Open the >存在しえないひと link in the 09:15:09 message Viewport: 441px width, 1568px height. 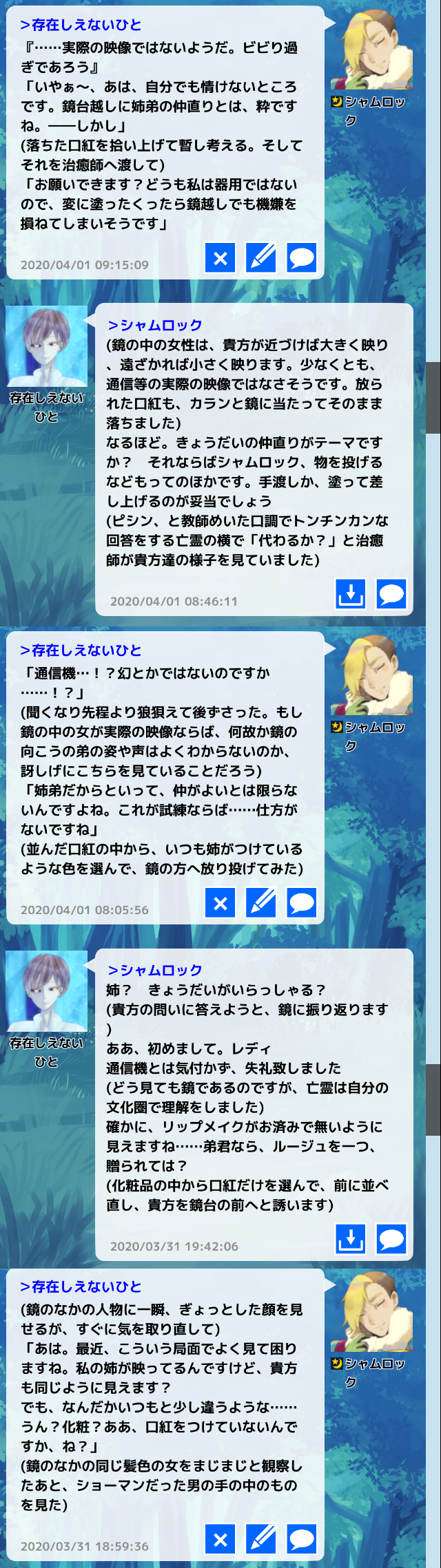(x=81, y=25)
